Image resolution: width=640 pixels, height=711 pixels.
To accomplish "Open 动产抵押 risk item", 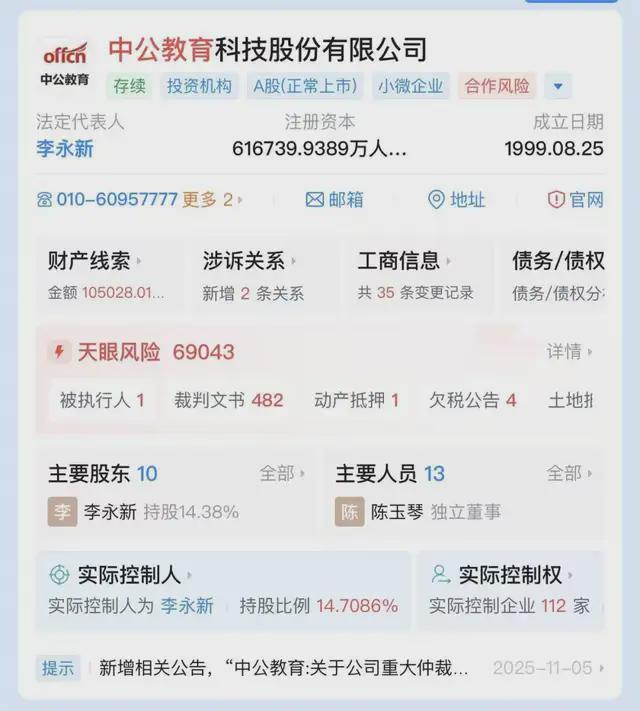I will (x=356, y=400).
